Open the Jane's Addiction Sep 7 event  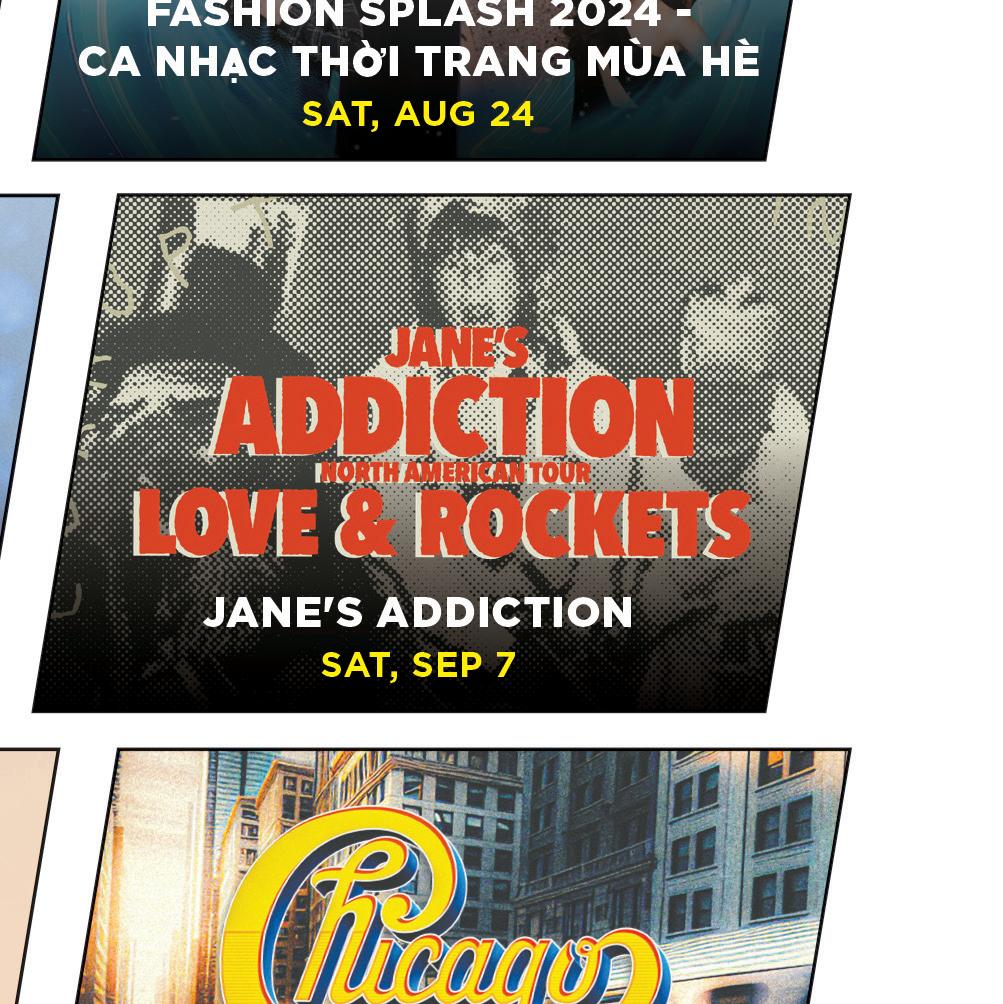click(x=440, y=453)
